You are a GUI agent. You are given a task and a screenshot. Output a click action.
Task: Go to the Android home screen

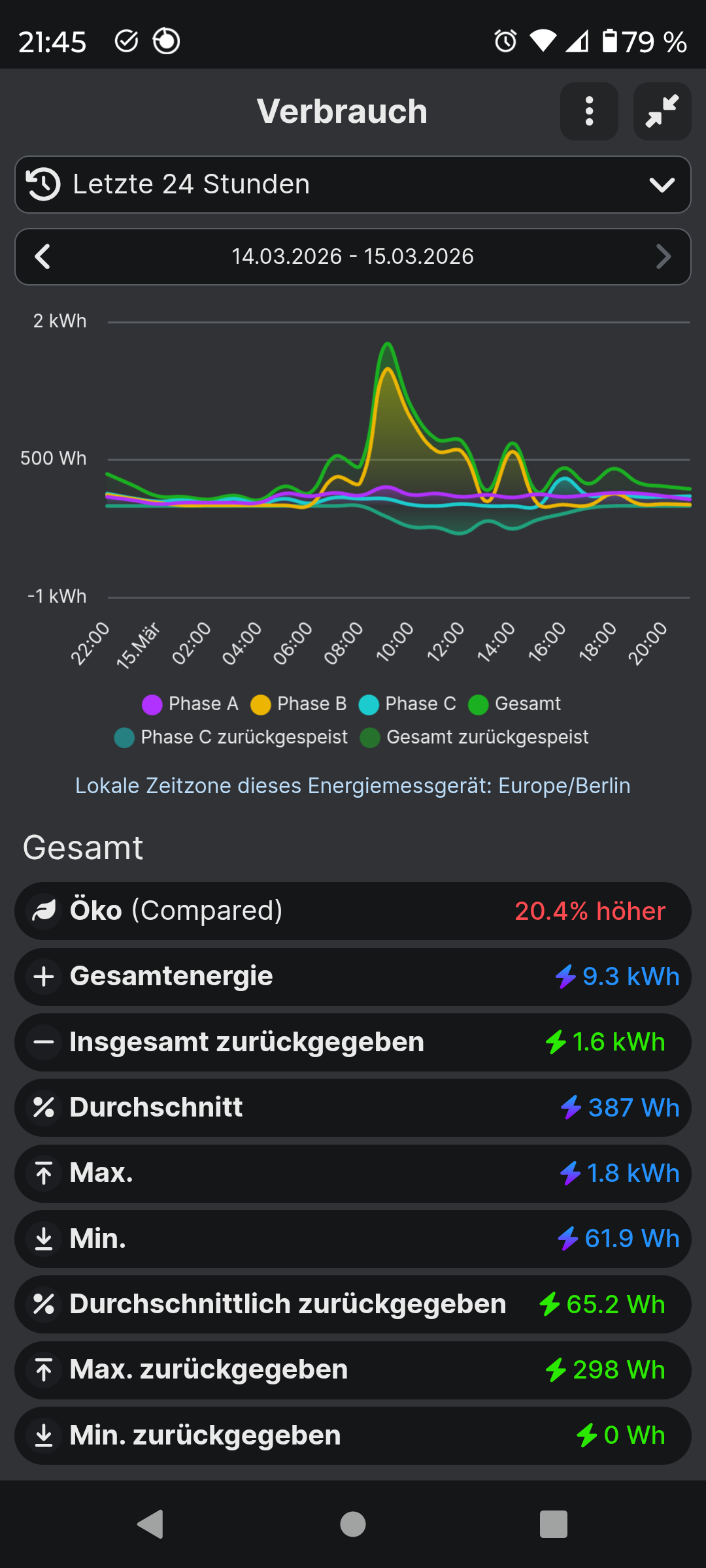[x=353, y=1524]
